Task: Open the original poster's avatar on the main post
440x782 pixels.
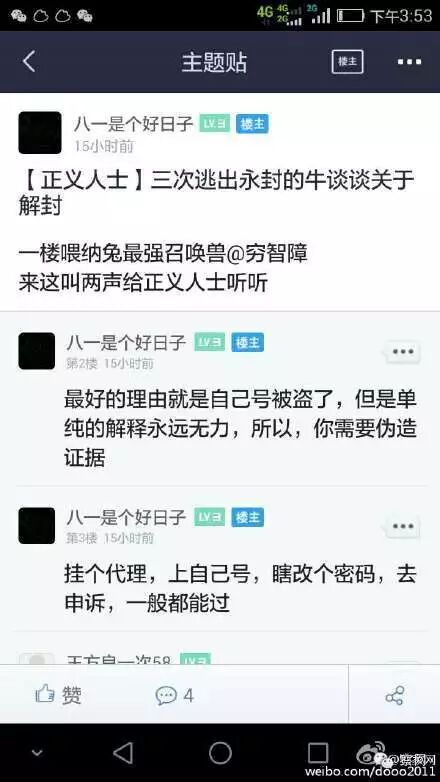Action: (40, 132)
